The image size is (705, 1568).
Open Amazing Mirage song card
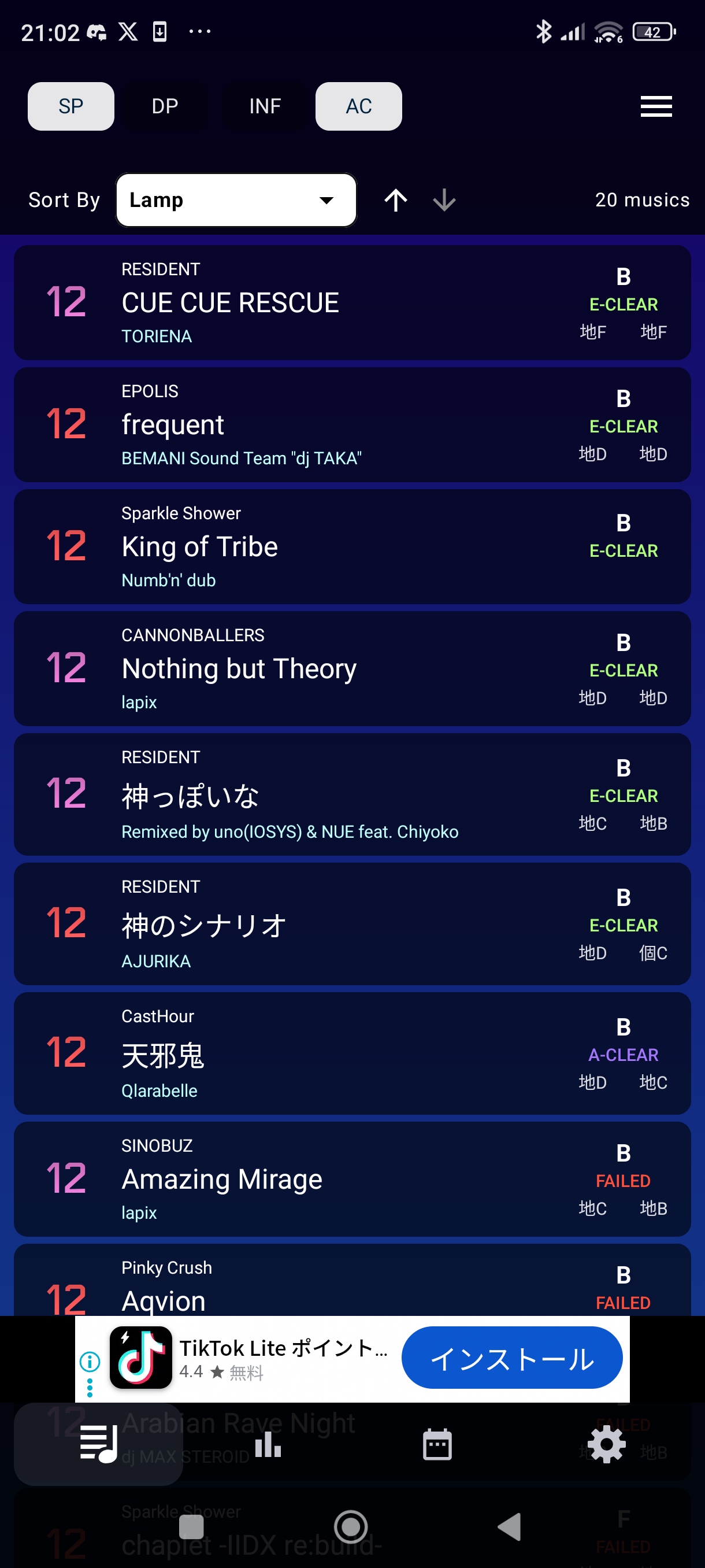(x=352, y=1179)
